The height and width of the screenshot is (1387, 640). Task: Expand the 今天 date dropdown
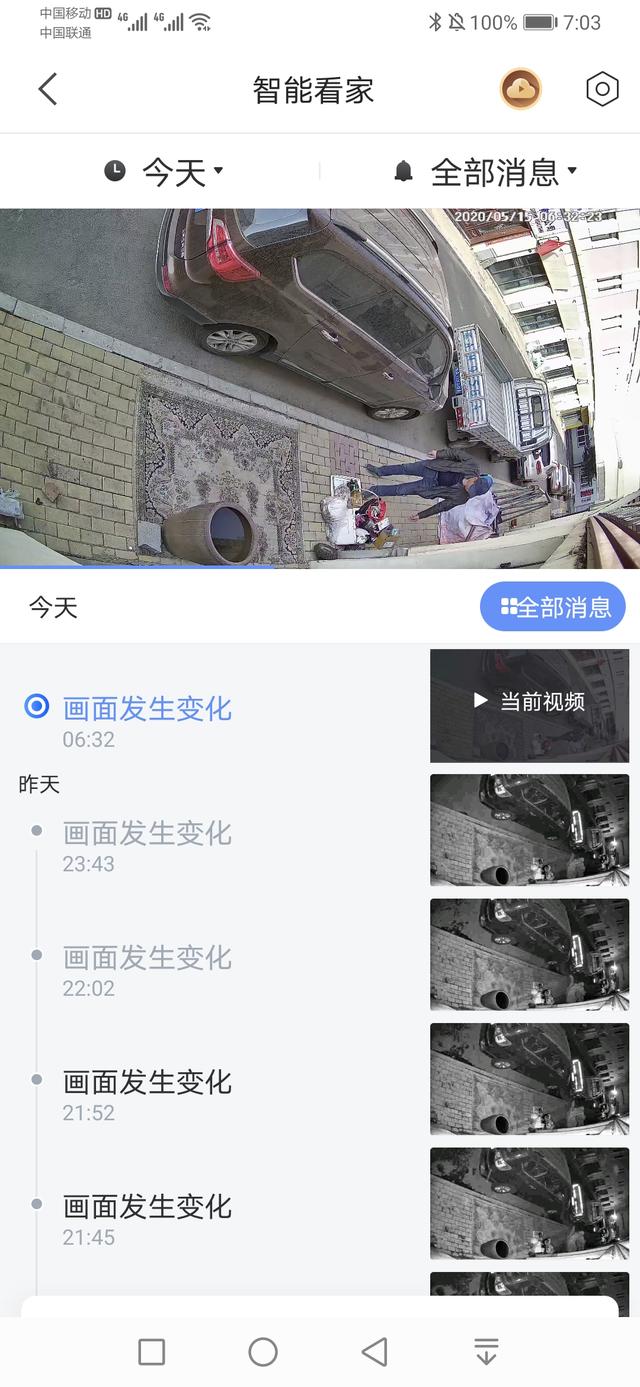click(165, 172)
